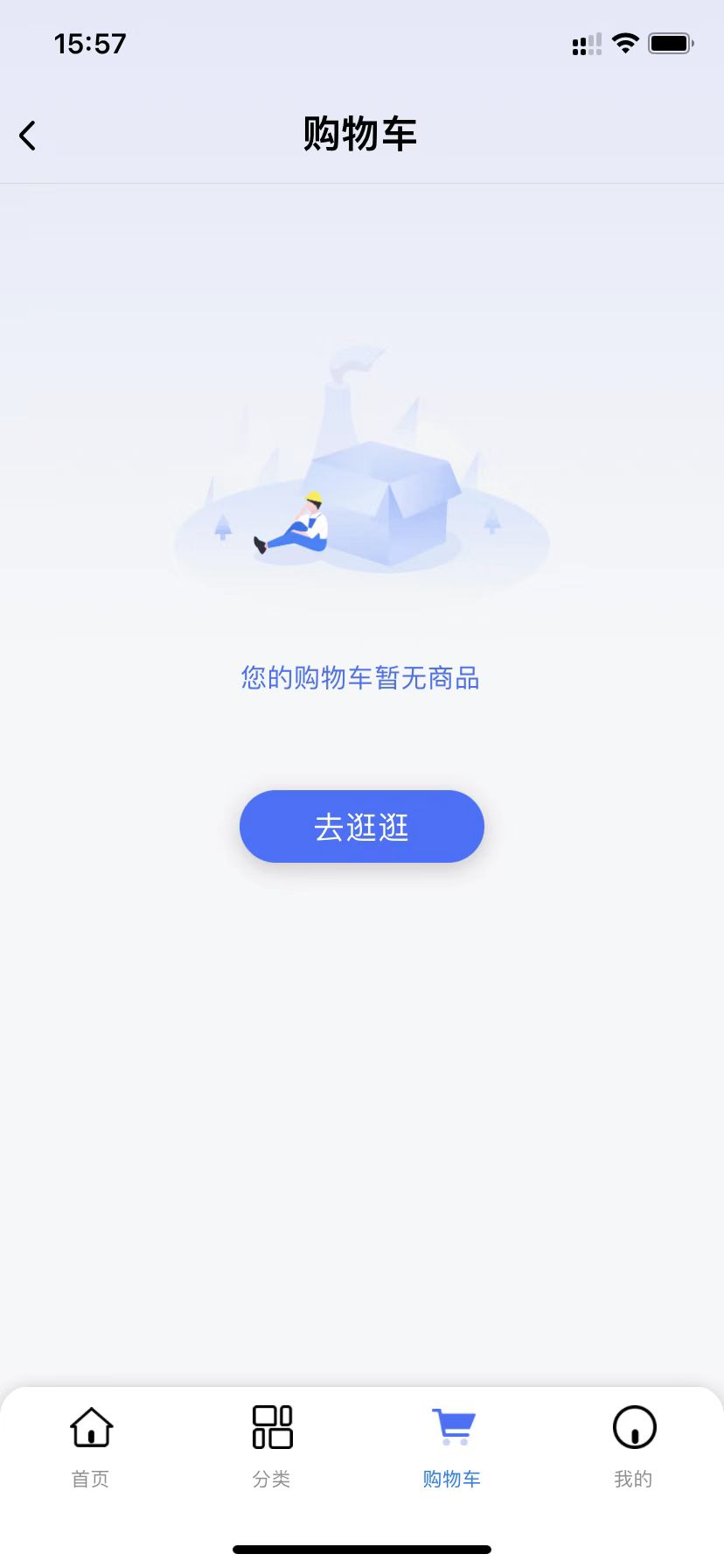Tap the 去逛逛 button
The image size is (724, 1568).
362,826
